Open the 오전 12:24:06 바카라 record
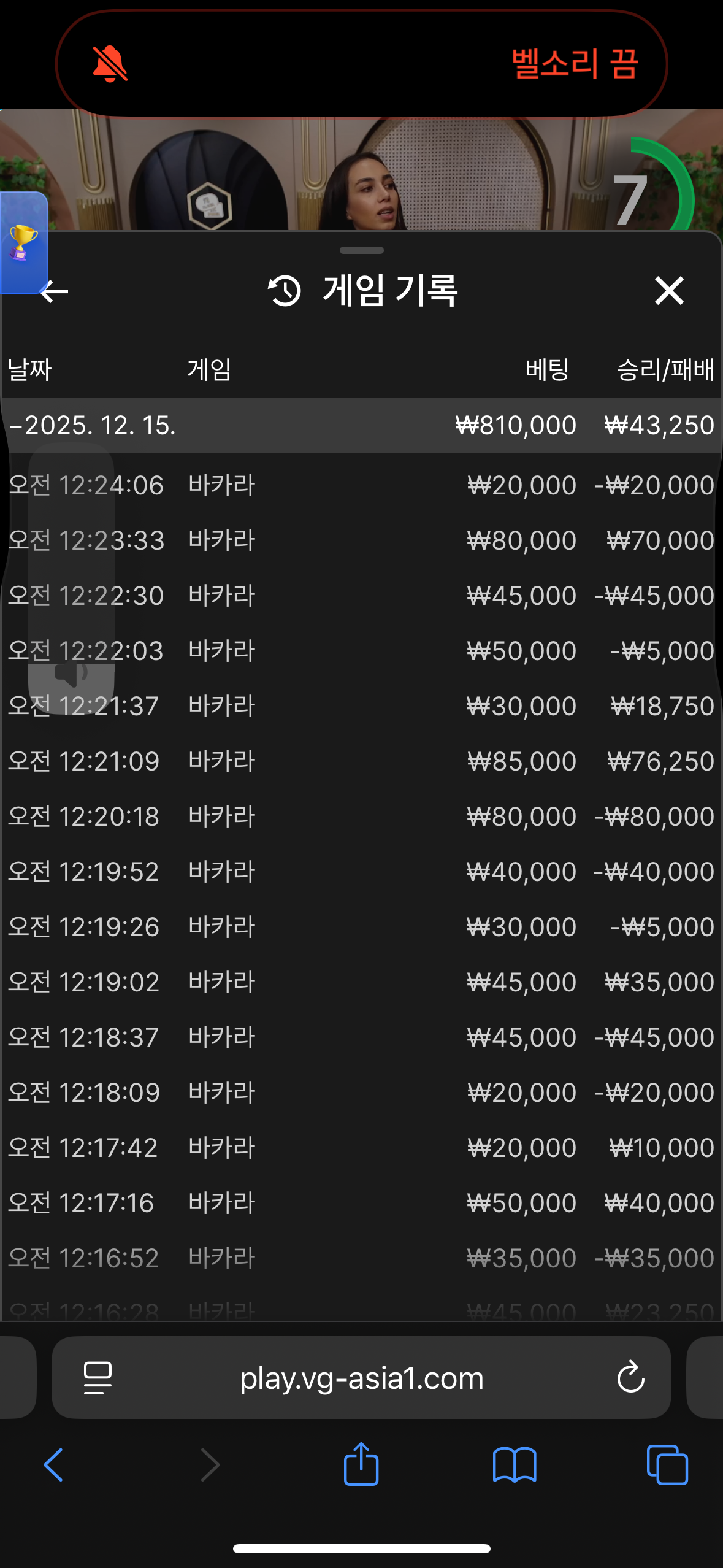 [x=361, y=485]
